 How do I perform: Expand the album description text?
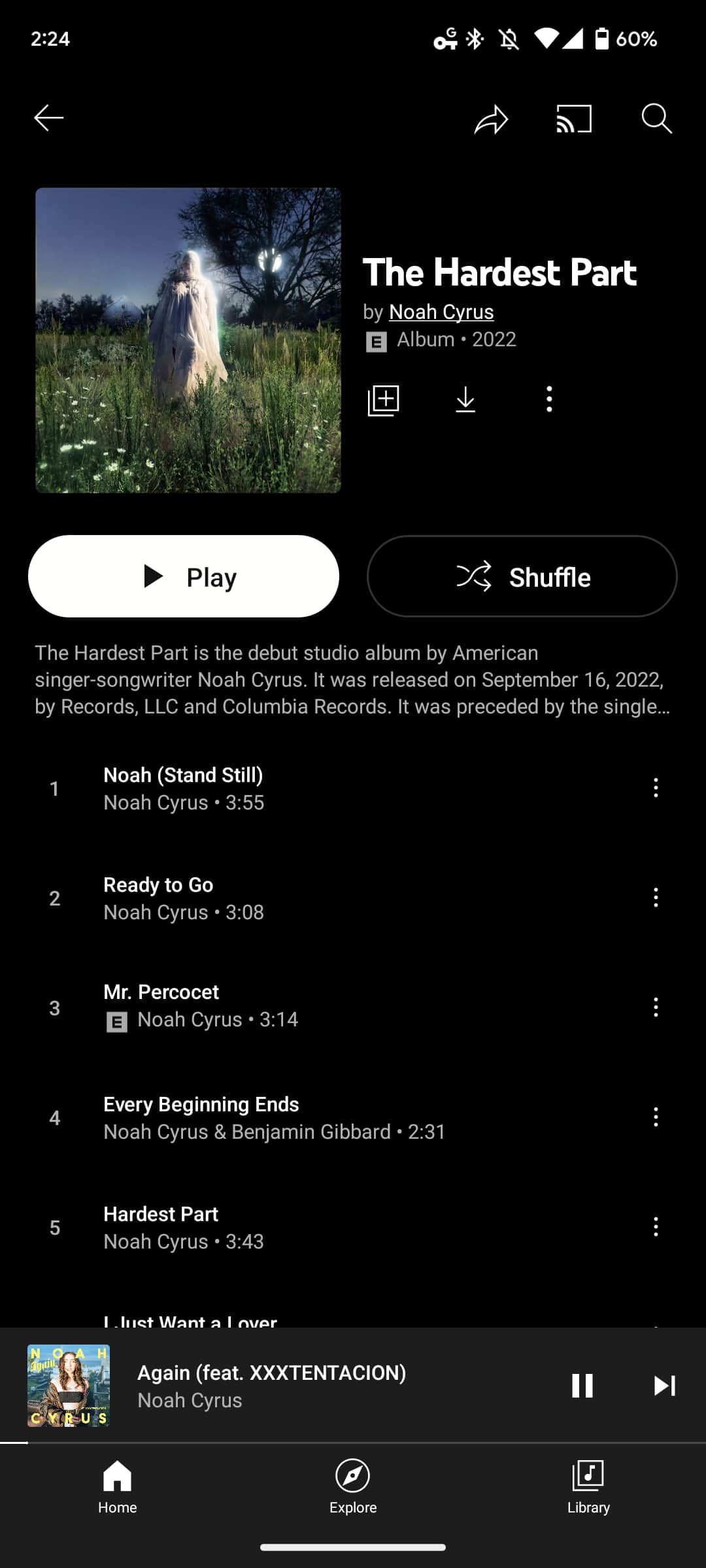click(353, 679)
